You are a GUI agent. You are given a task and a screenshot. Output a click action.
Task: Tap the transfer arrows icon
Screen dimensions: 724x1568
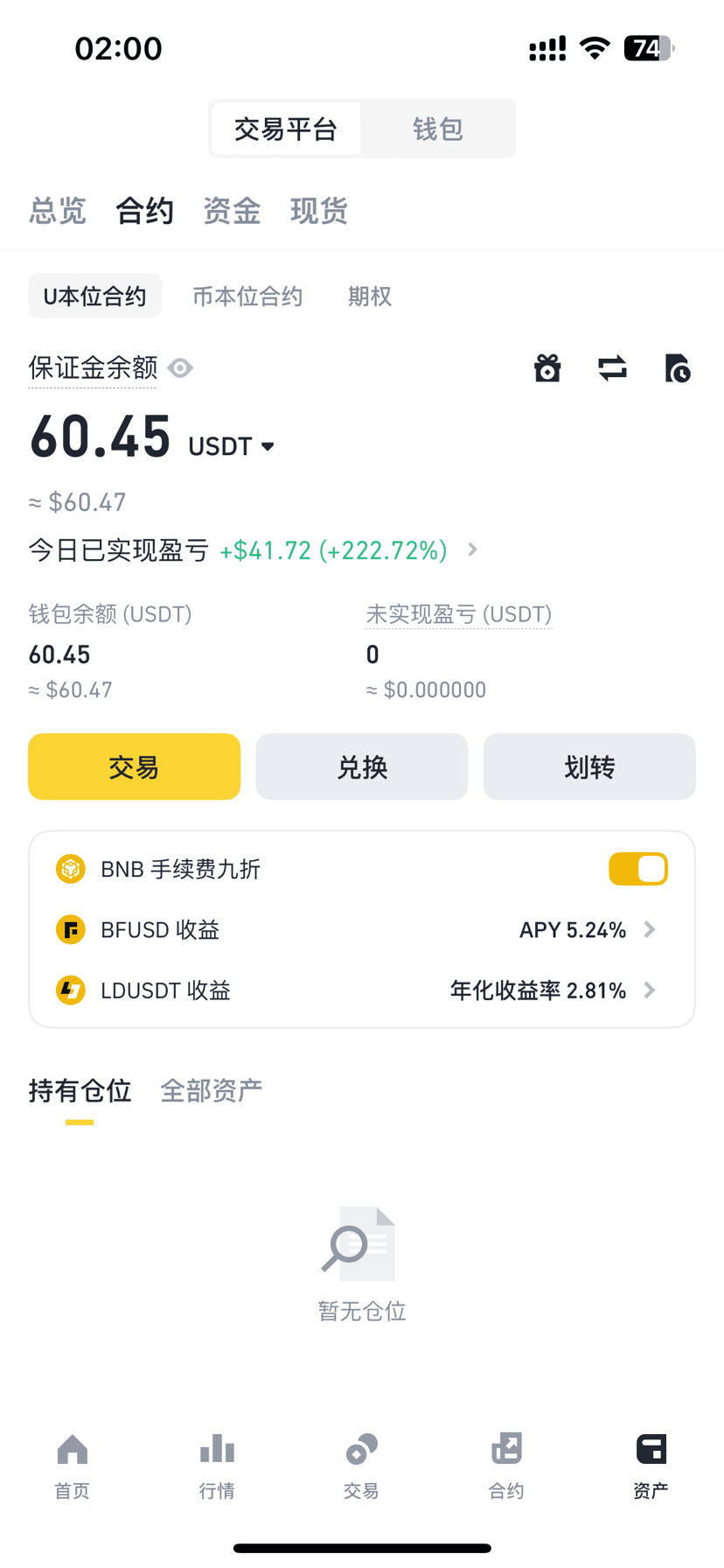pyautogui.click(x=612, y=368)
